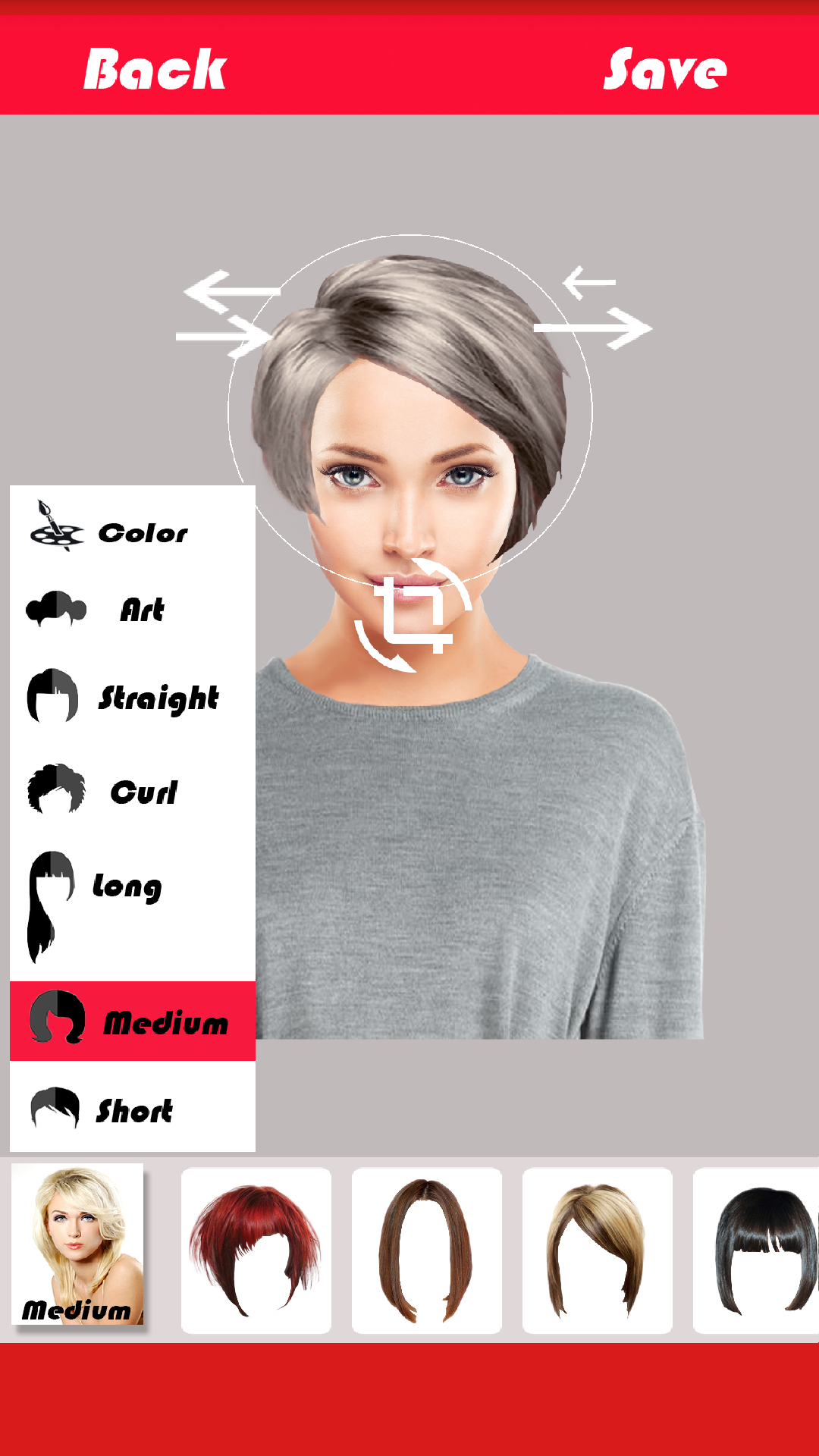Image resolution: width=819 pixels, height=1456 pixels.
Task: Open the Curl styles list
Action: (x=121, y=791)
